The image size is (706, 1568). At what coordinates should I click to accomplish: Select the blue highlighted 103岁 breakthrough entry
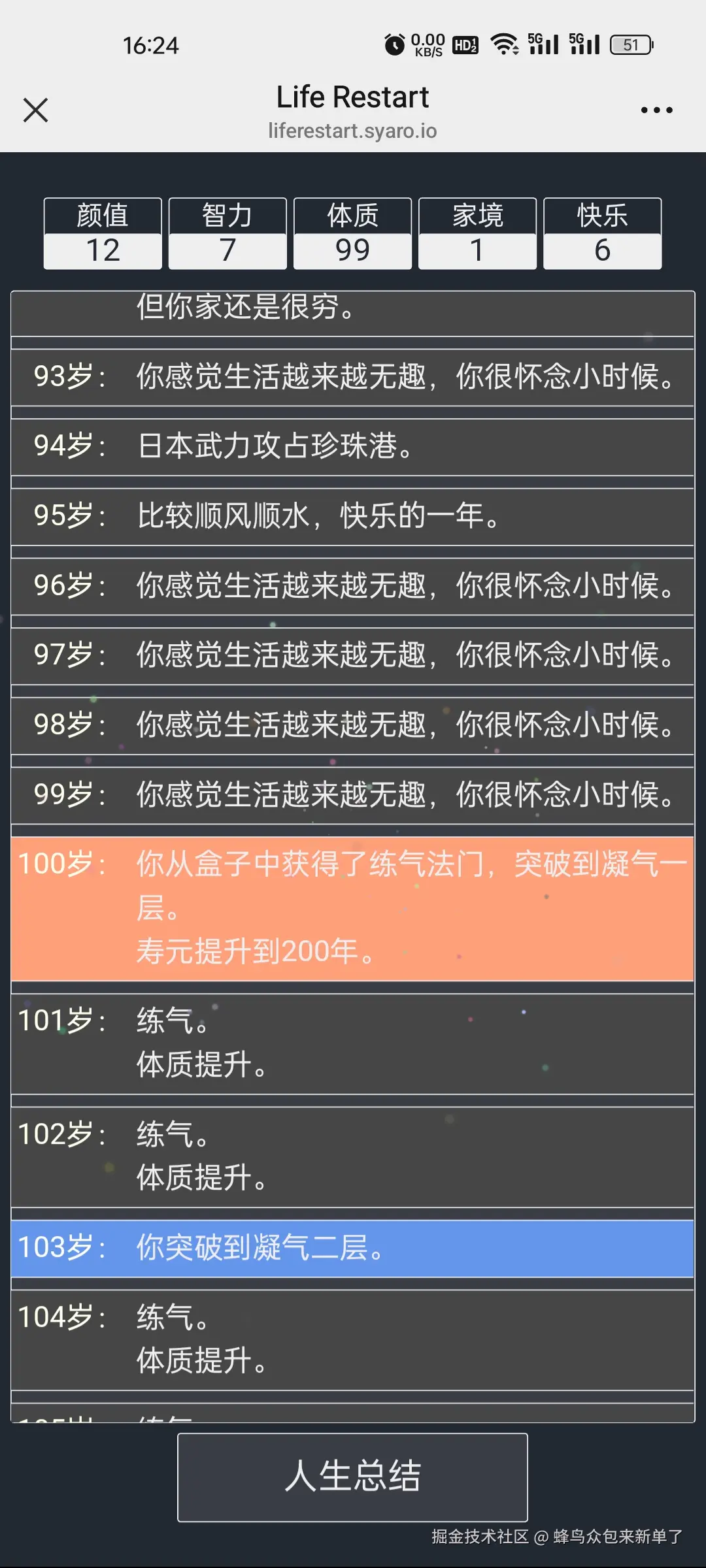pyautogui.click(x=352, y=1249)
